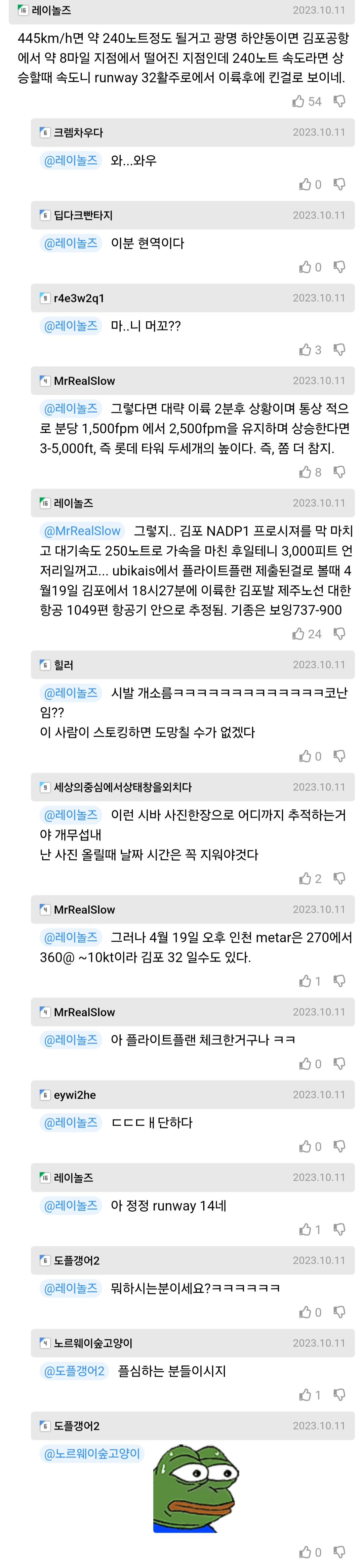Like MrRealSlow's reply about 플라이트플랜 체크
This screenshot has height=1568, width=363.
coord(305,1064)
